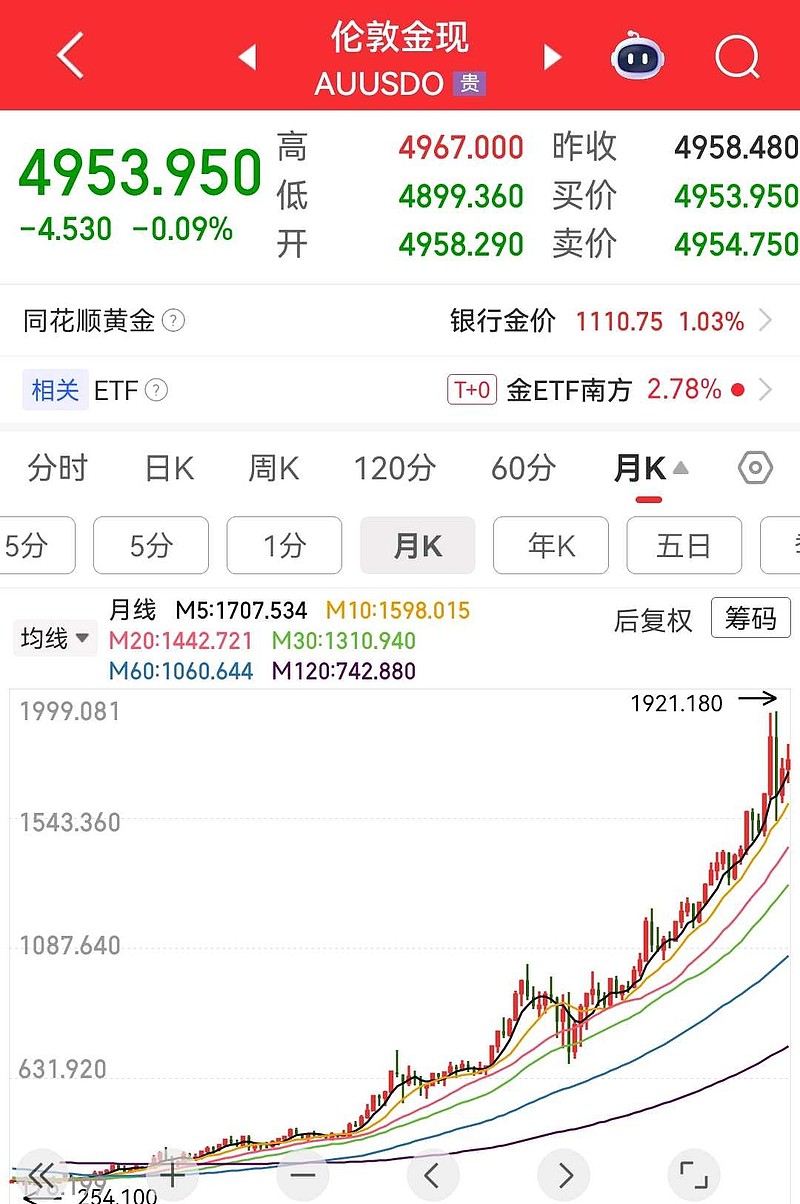Image resolution: width=800 pixels, height=1204 pixels.
Task: Open the 均线 indicator dropdown
Action: [x=54, y=638]
